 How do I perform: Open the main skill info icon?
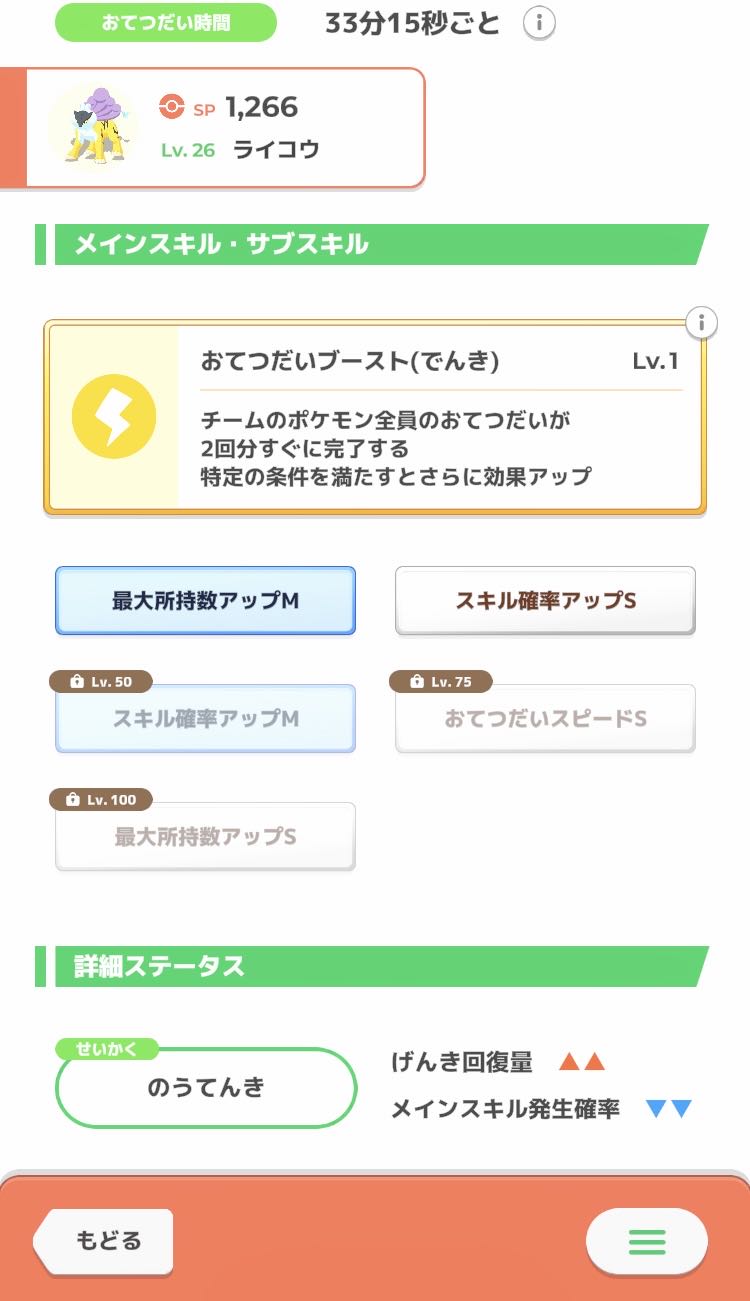tap(702, 323)
